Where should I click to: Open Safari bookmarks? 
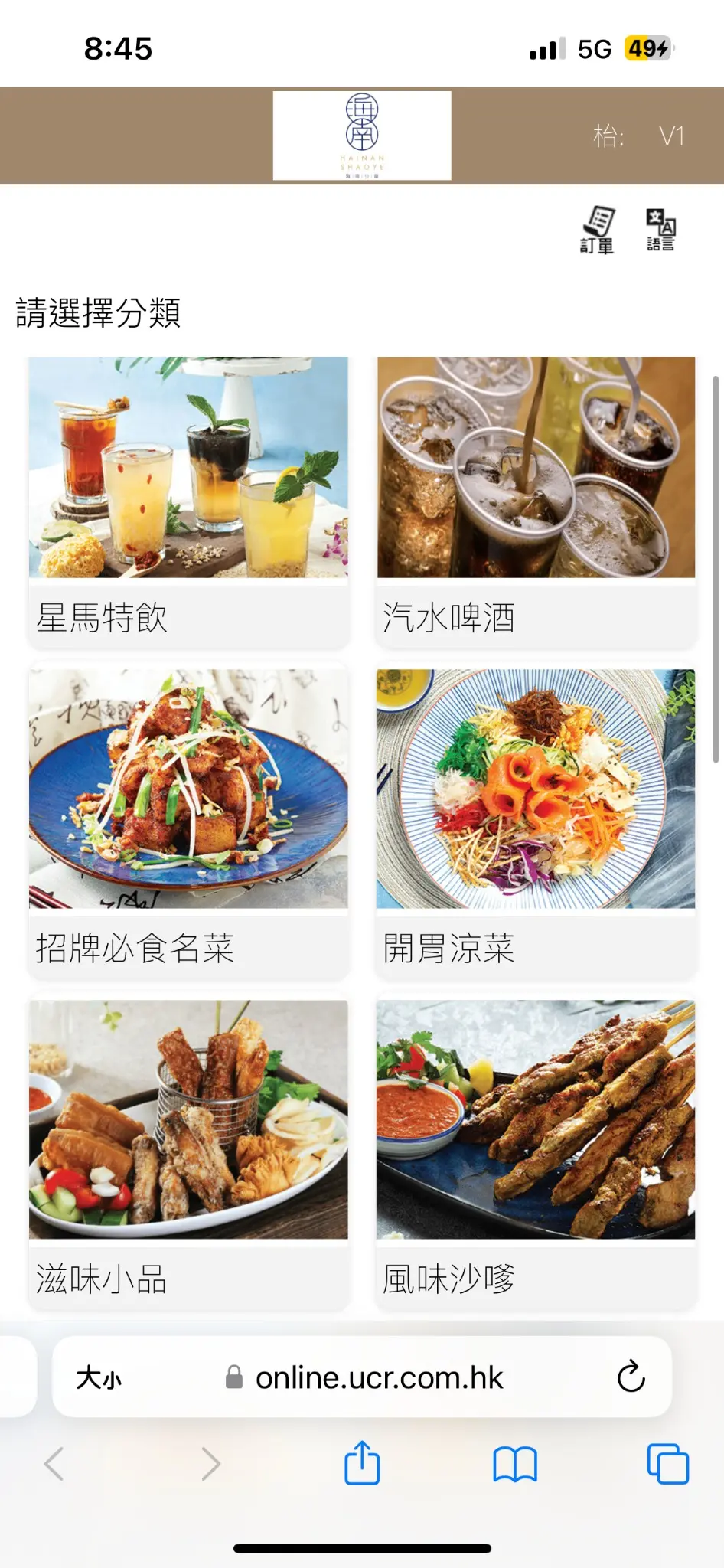(515, 1464)
